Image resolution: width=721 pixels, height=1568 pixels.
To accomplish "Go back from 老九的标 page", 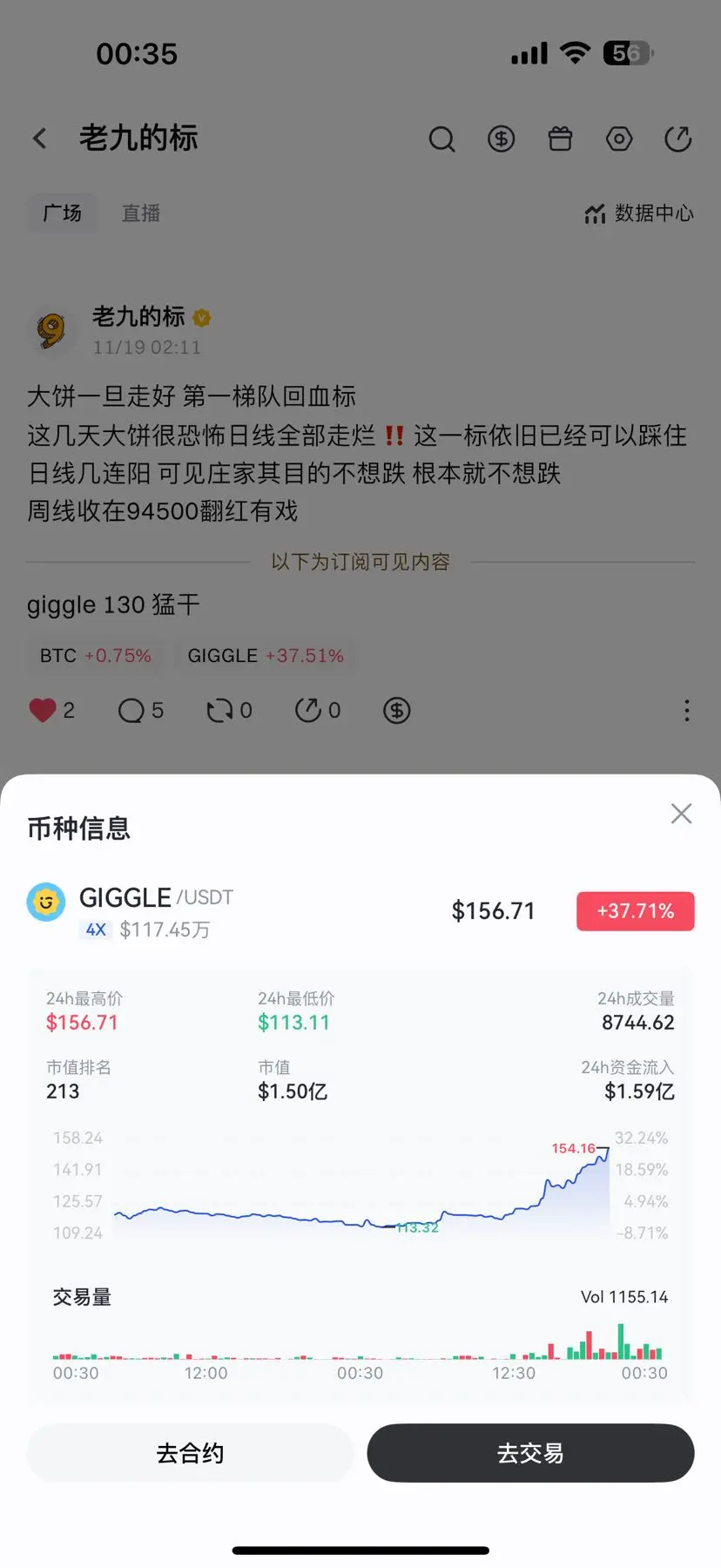I will [40, 139].
